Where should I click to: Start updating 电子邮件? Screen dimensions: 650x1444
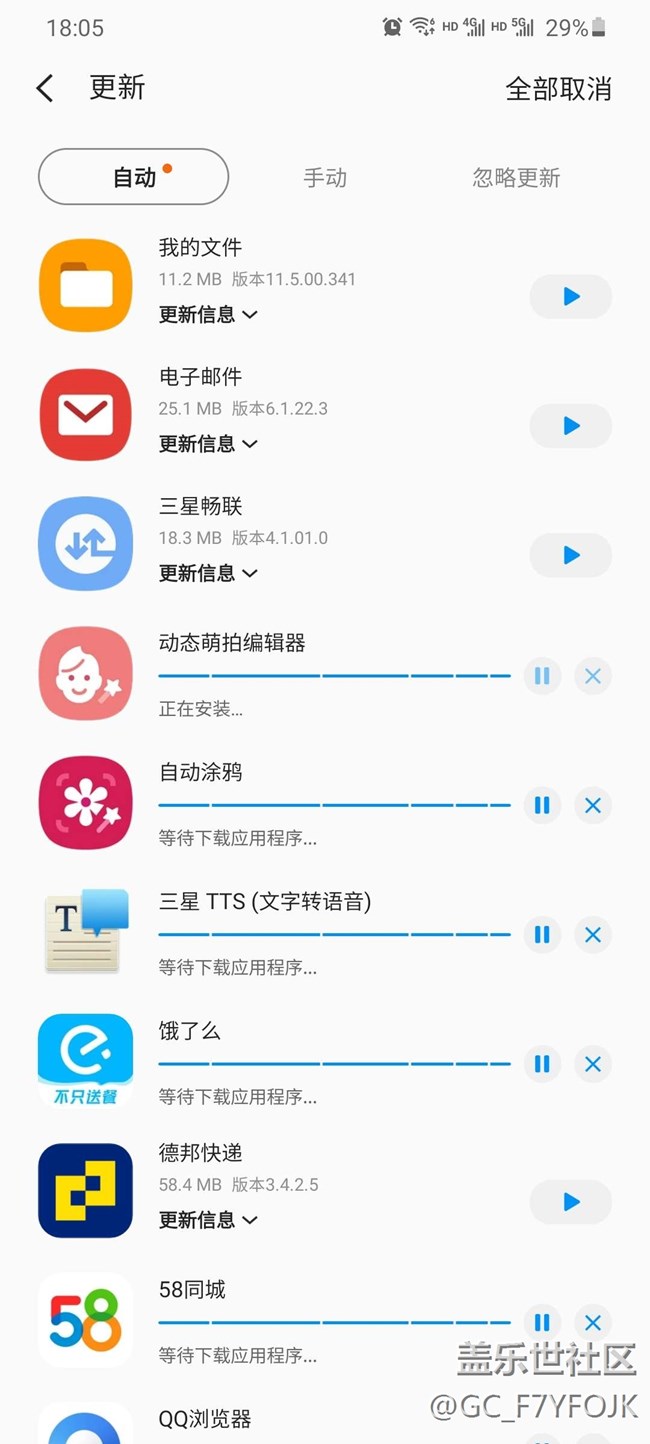(570, 426)
